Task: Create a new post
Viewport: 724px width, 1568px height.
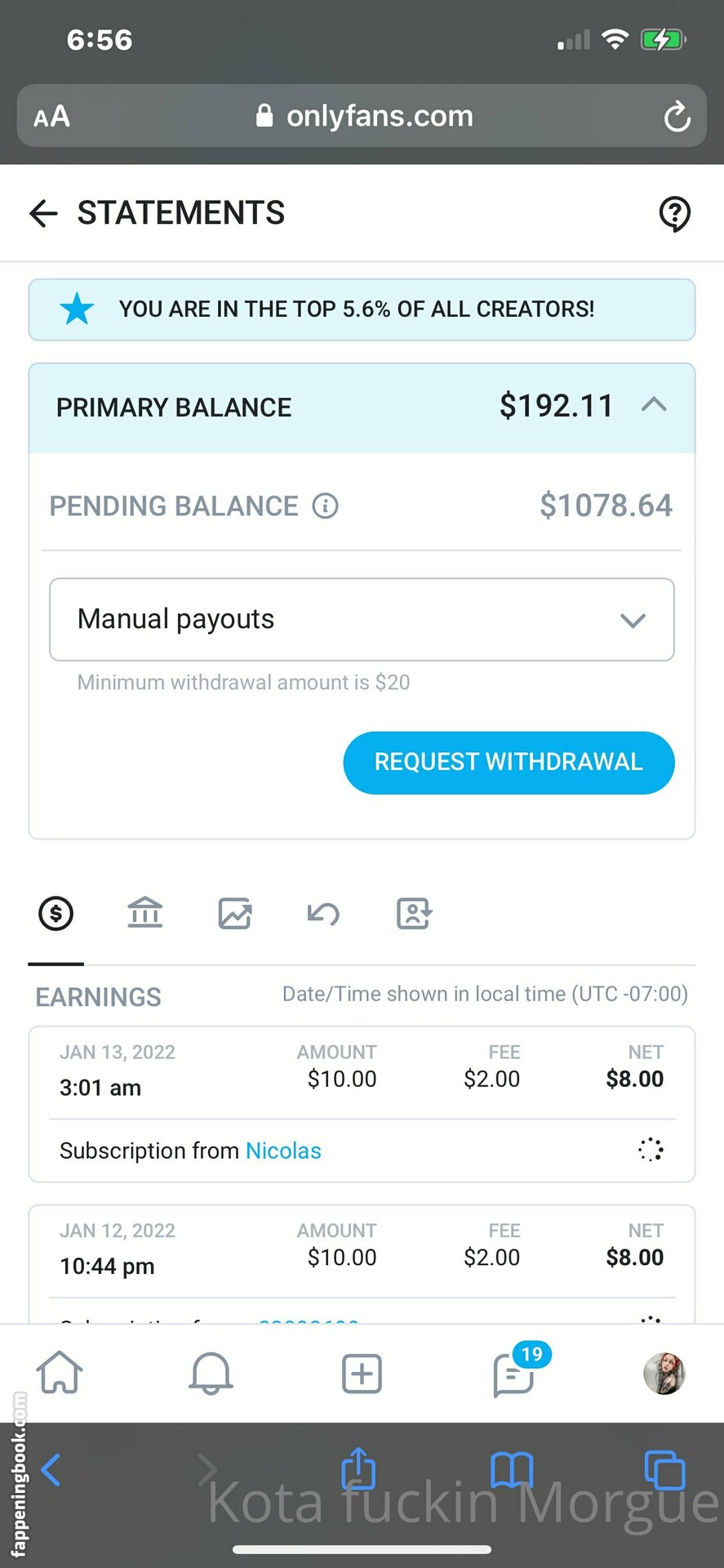Action: 362,1374
